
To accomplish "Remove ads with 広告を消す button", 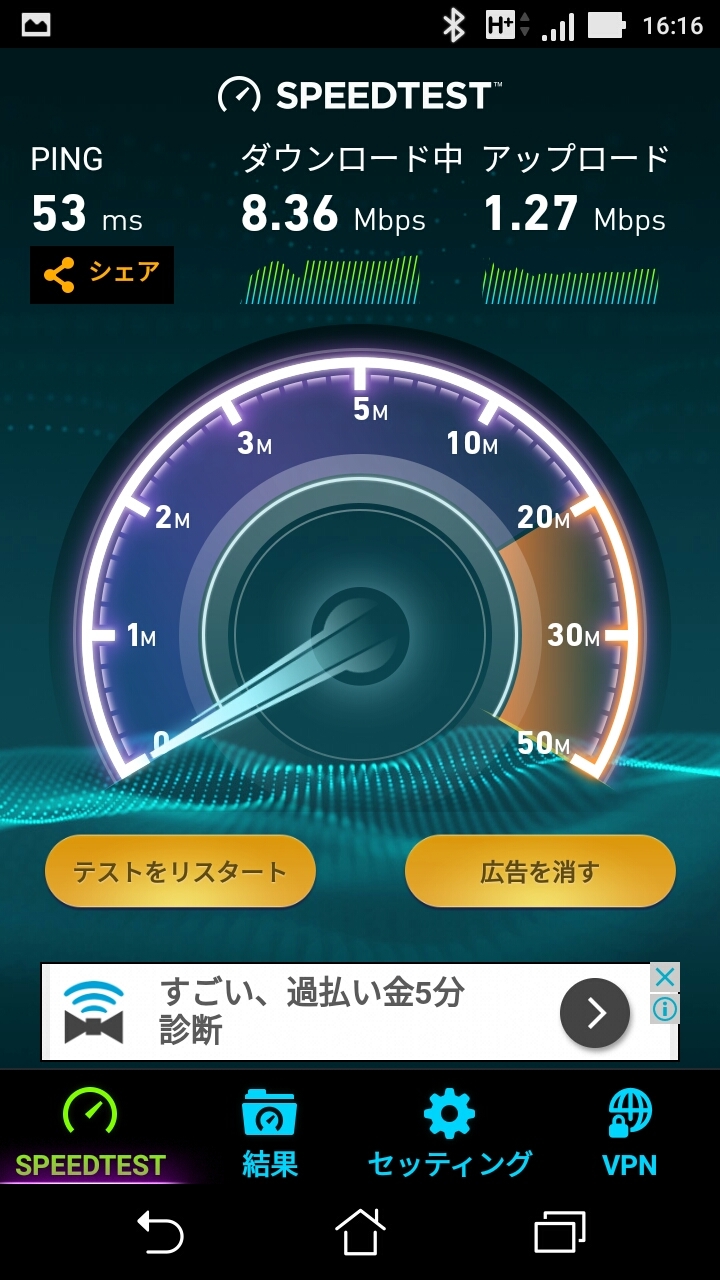I will (540, 871).
